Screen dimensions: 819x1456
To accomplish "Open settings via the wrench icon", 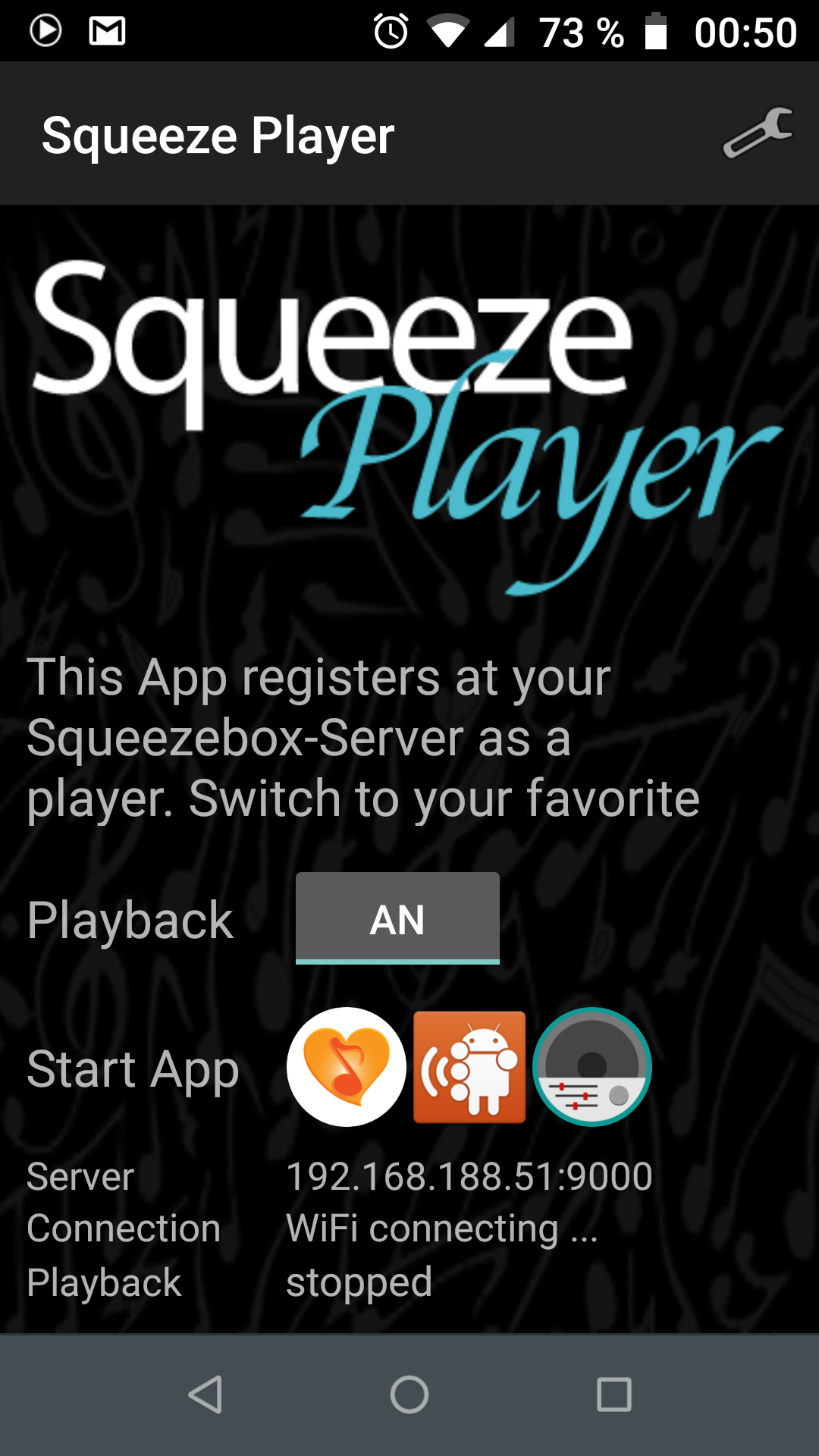I will click(x=758, y=133).
